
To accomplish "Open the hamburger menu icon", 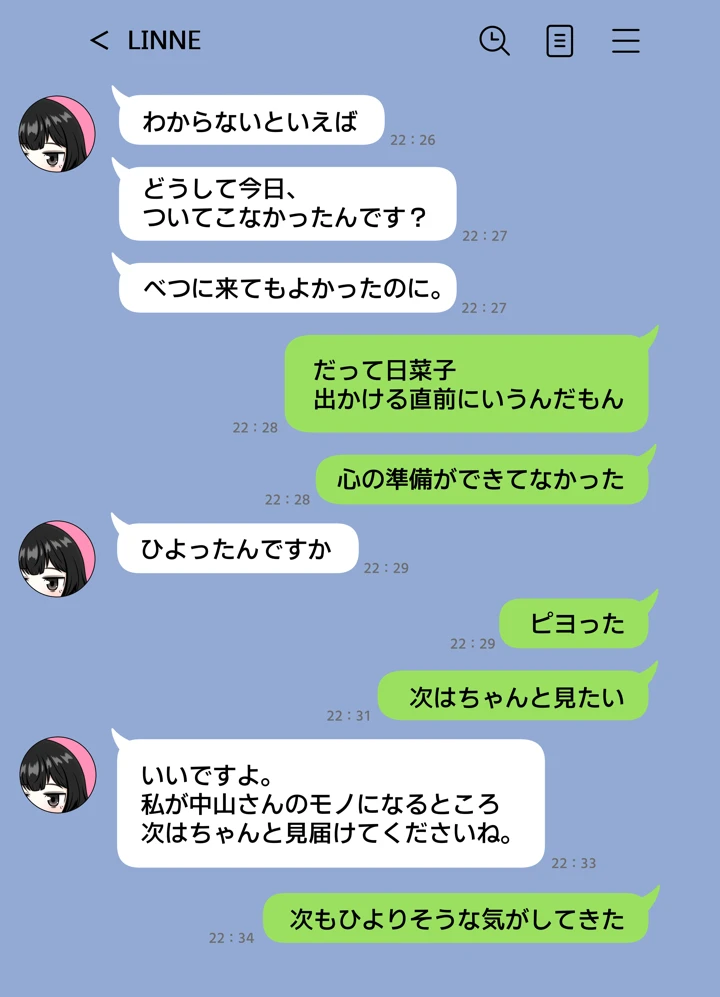I will 626,41.
